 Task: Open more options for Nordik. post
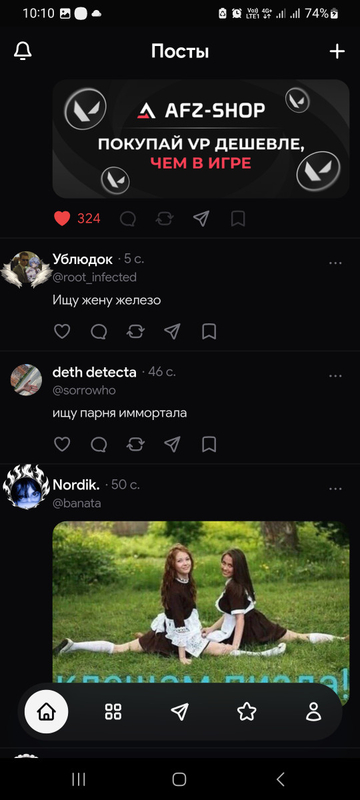(336, 488)
